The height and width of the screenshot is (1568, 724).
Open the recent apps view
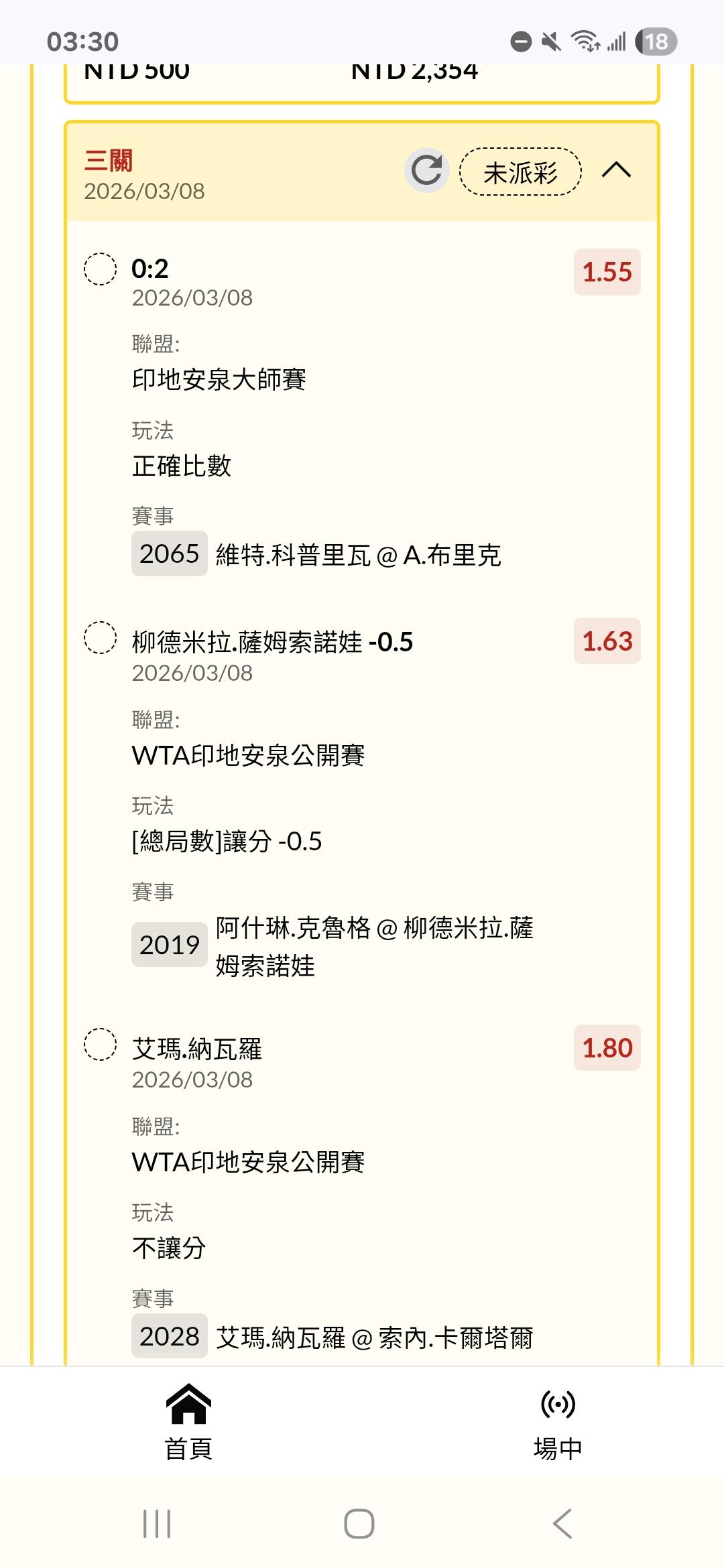click(157, 1524)
